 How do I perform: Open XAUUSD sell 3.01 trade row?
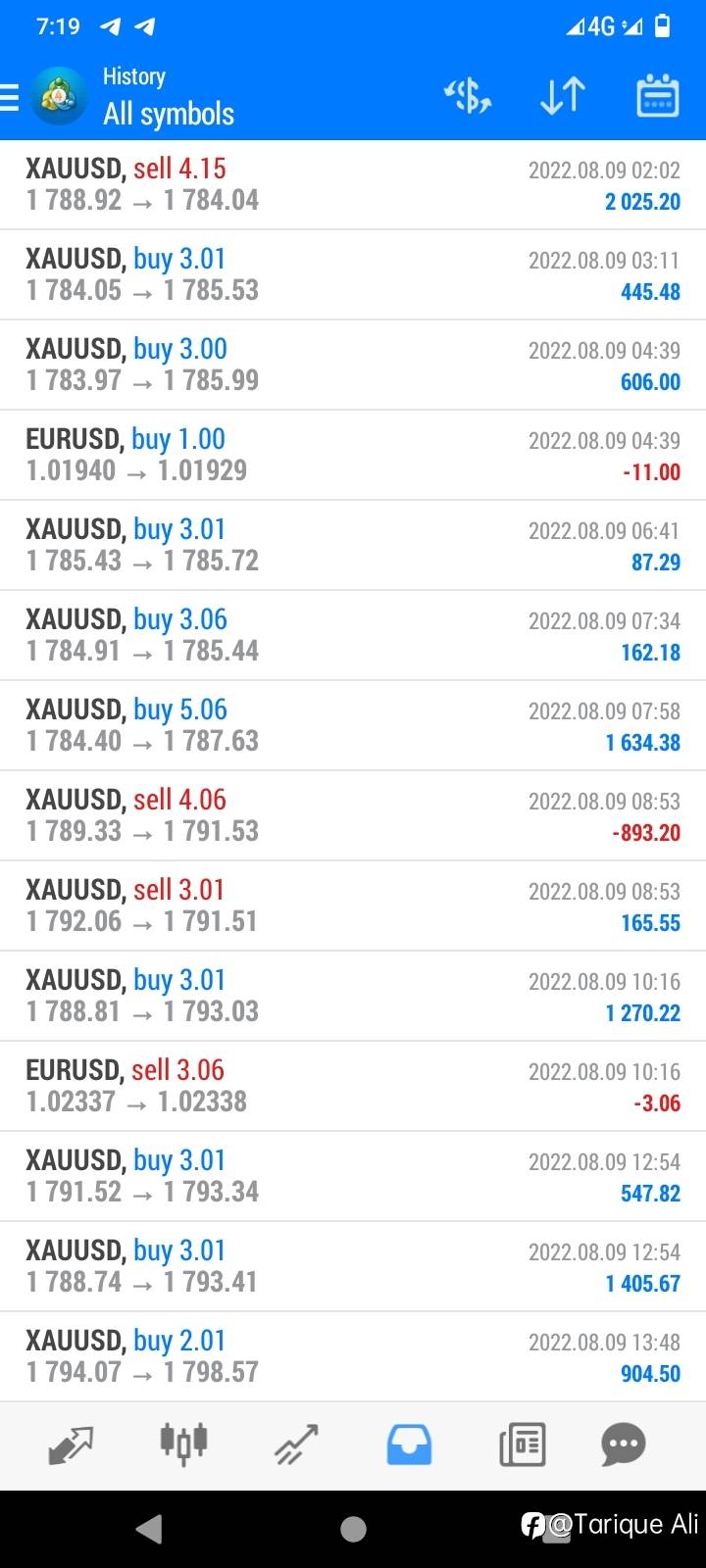(353, 906)
